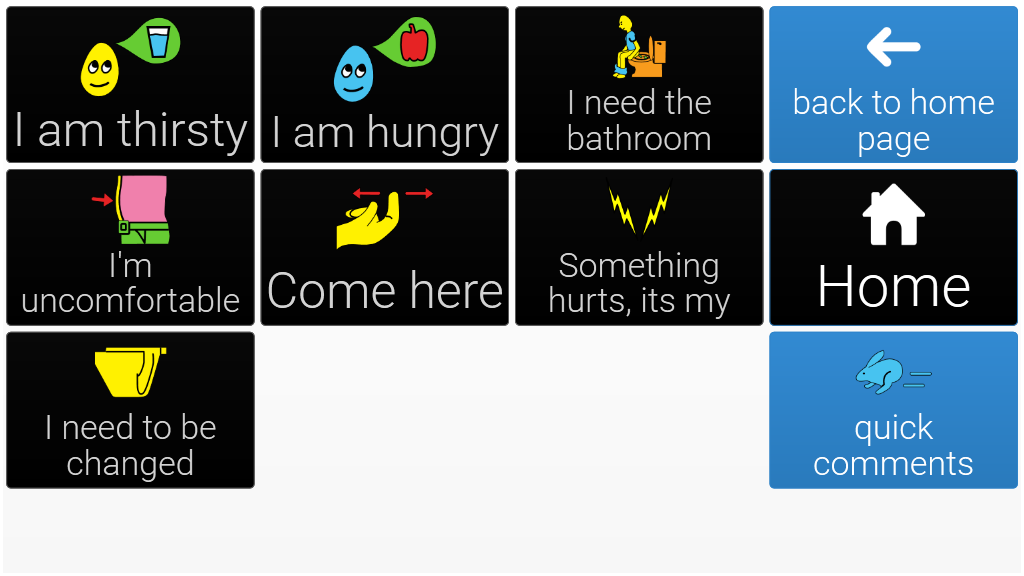Select the "I am hungry" phrase
Screen dimensions: 1024x576
click(x=385, y=85)
